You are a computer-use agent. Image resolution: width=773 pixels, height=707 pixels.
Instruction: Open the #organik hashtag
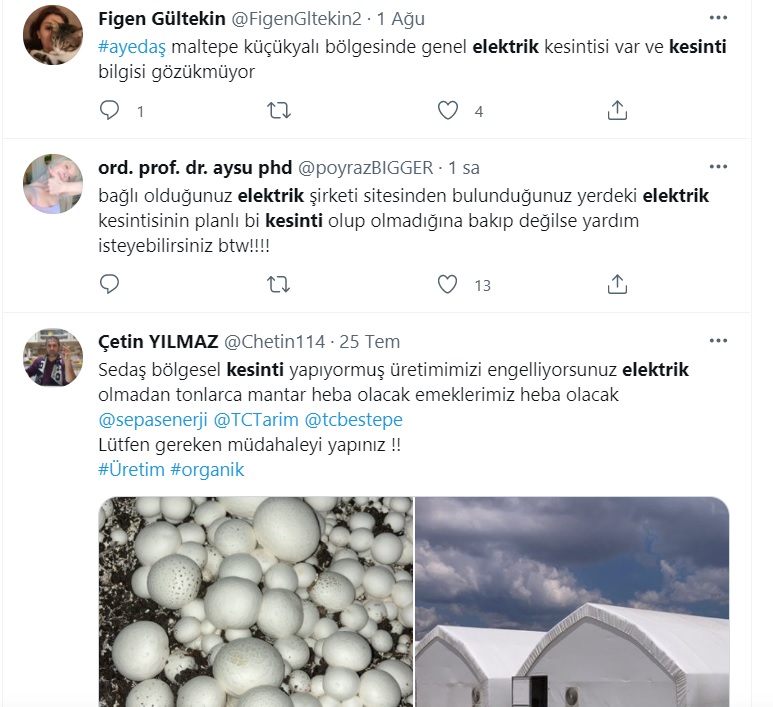pos(207,470)
